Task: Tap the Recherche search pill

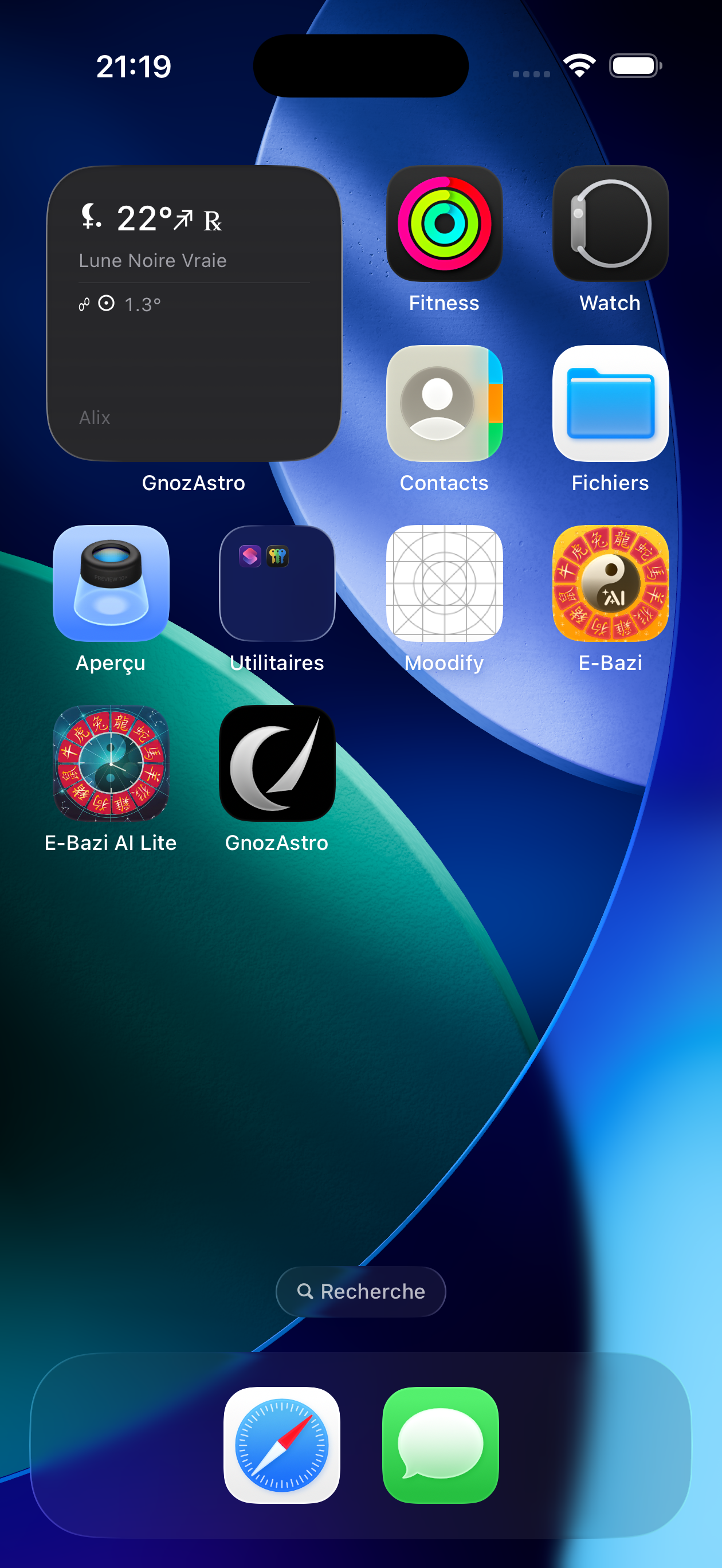Action: click(x=361, y=1292)
